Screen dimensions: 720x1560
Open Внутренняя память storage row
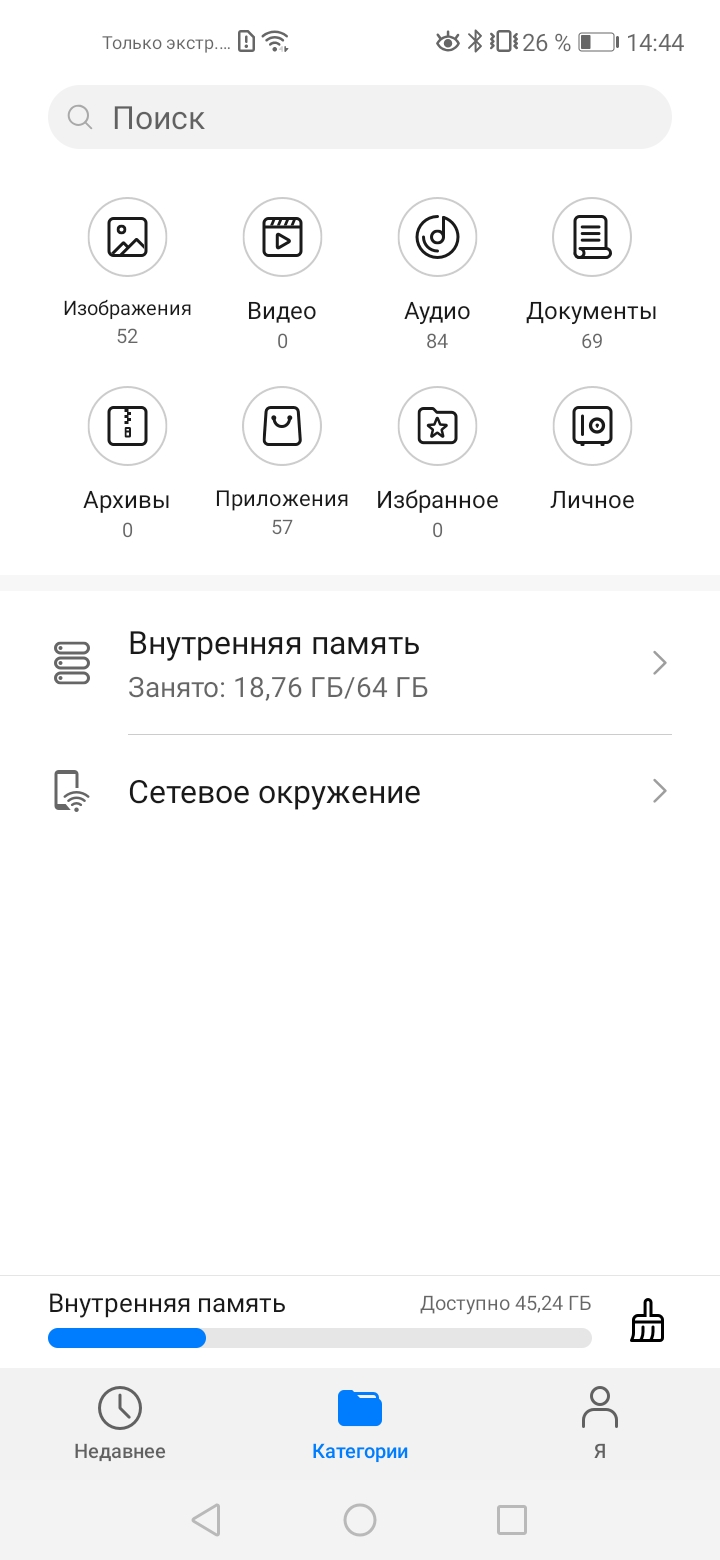click(x=360, y=663)
